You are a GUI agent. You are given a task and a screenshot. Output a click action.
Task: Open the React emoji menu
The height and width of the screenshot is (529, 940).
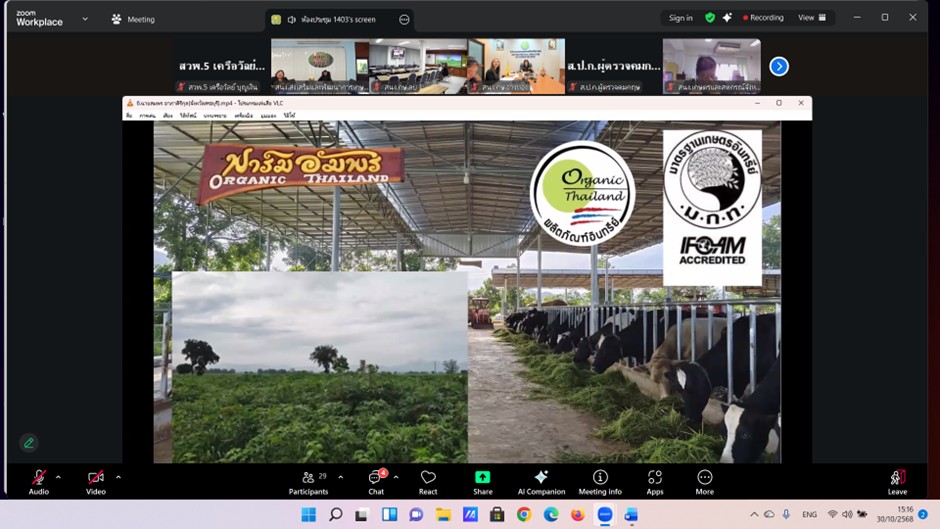[x=428, y=481]
